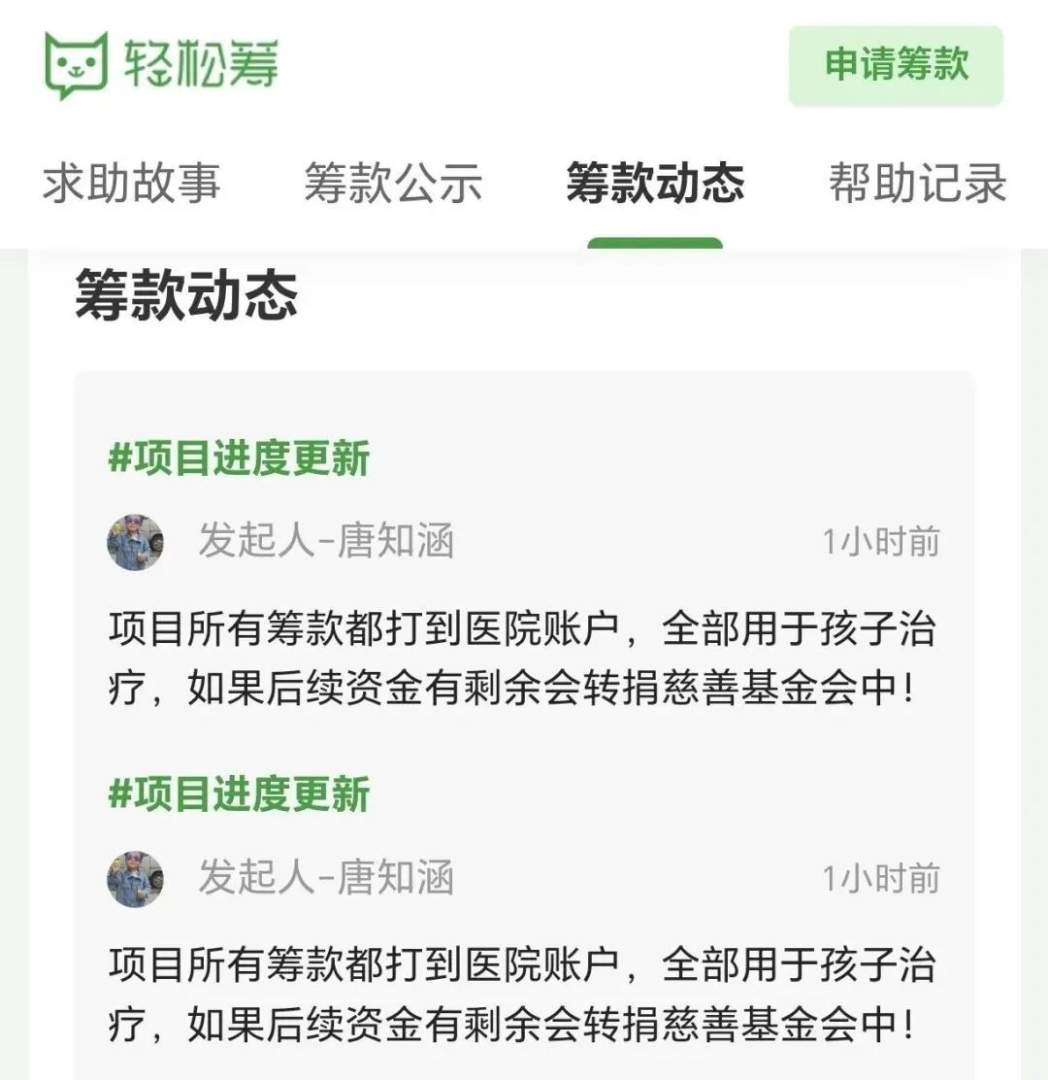
Task: Go to the 帮助记录 tab
Action: pos(917,183)
